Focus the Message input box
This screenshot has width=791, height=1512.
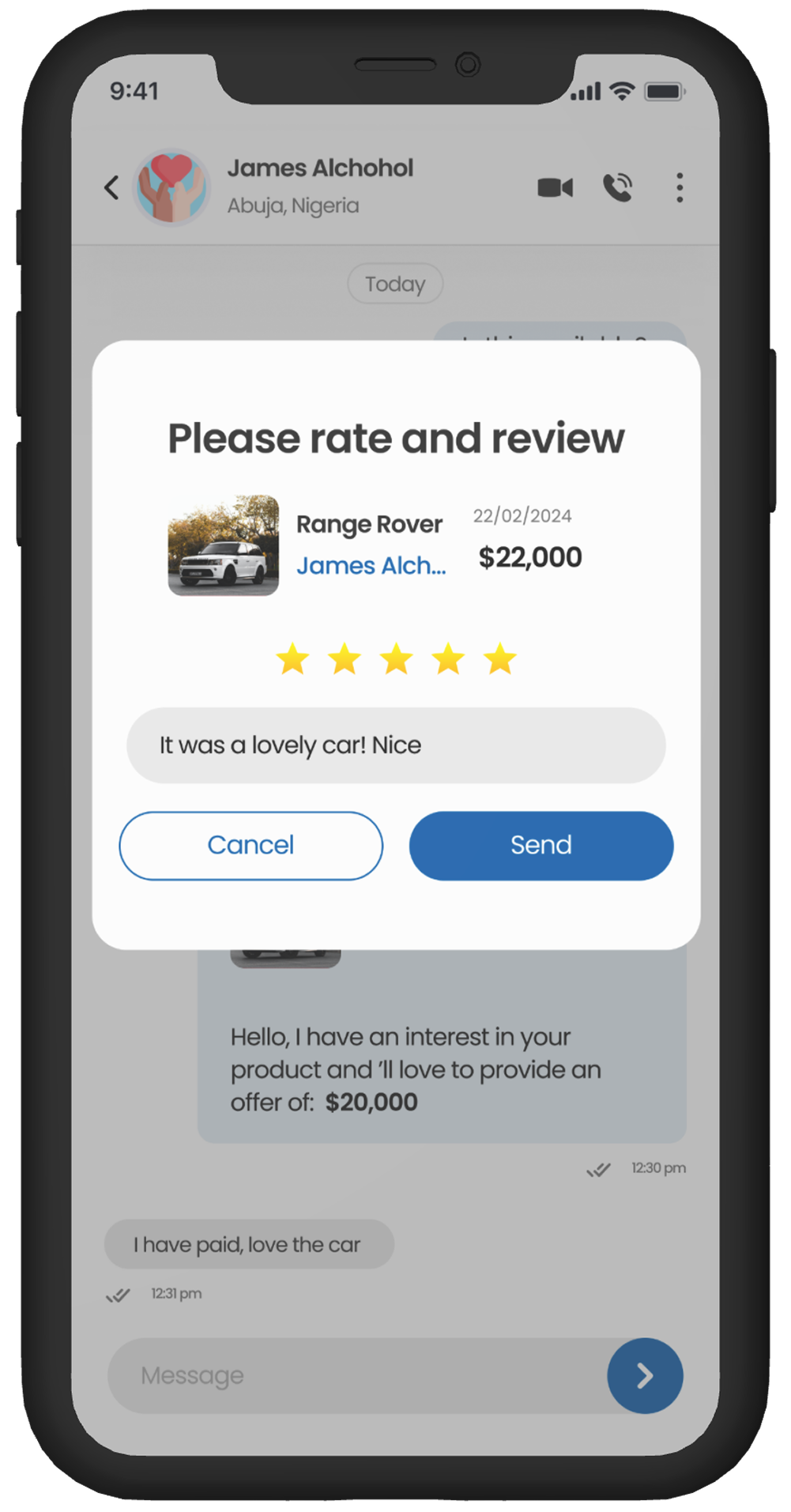click(x=356, y=1375)
